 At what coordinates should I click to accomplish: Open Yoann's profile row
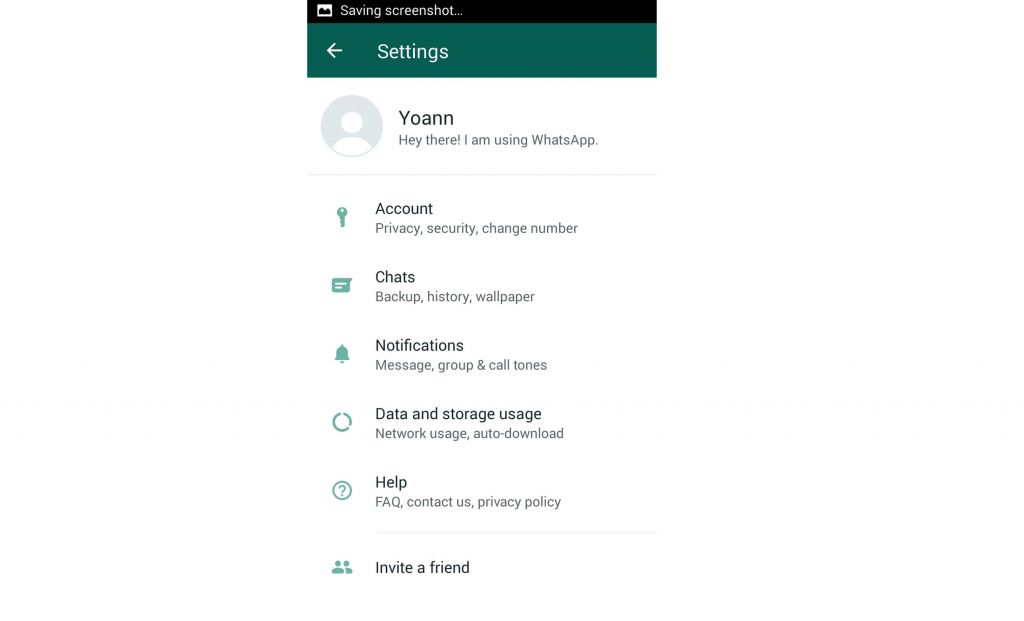click(480, 127)
